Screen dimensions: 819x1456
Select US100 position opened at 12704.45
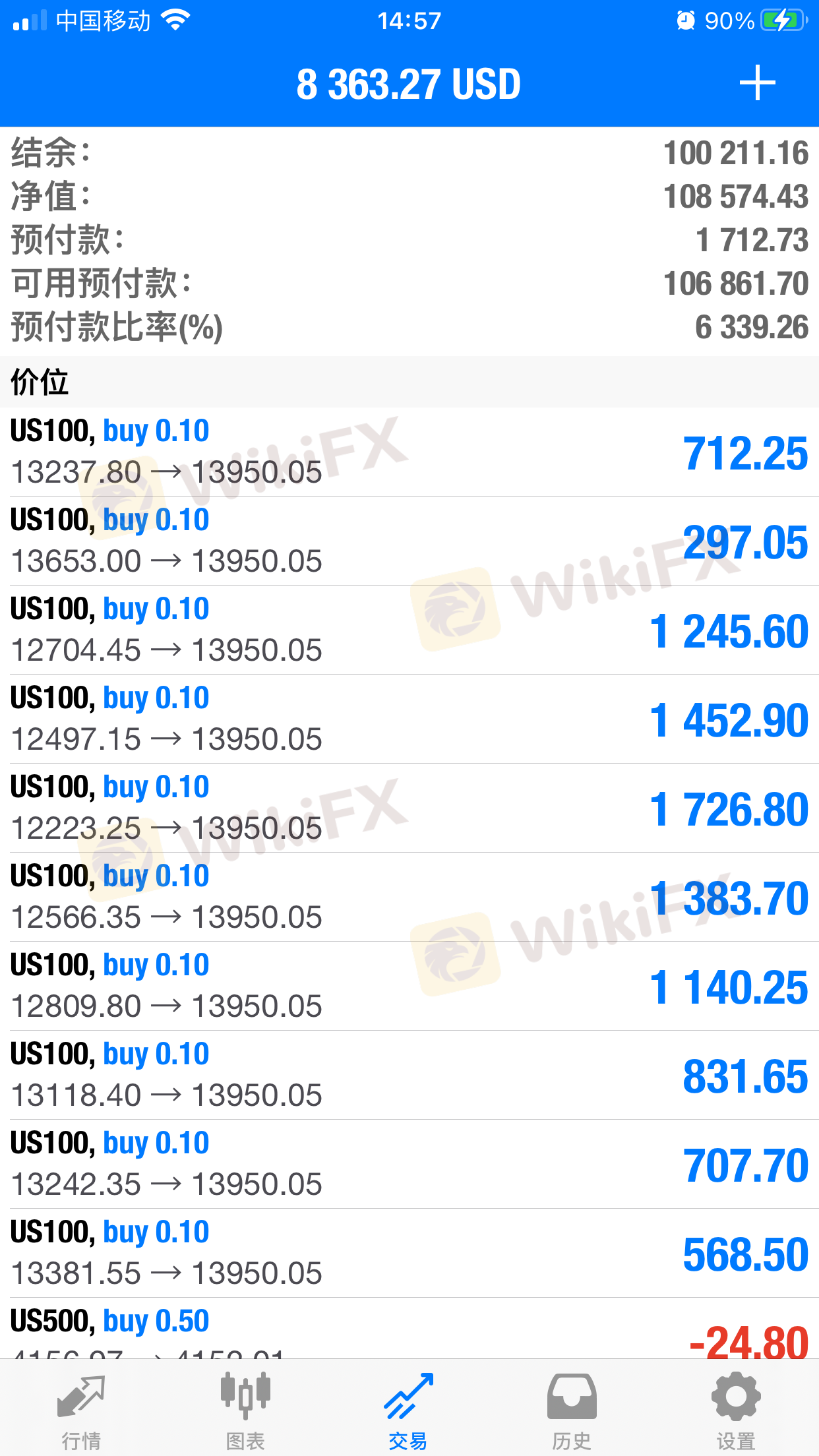(409, 630)
